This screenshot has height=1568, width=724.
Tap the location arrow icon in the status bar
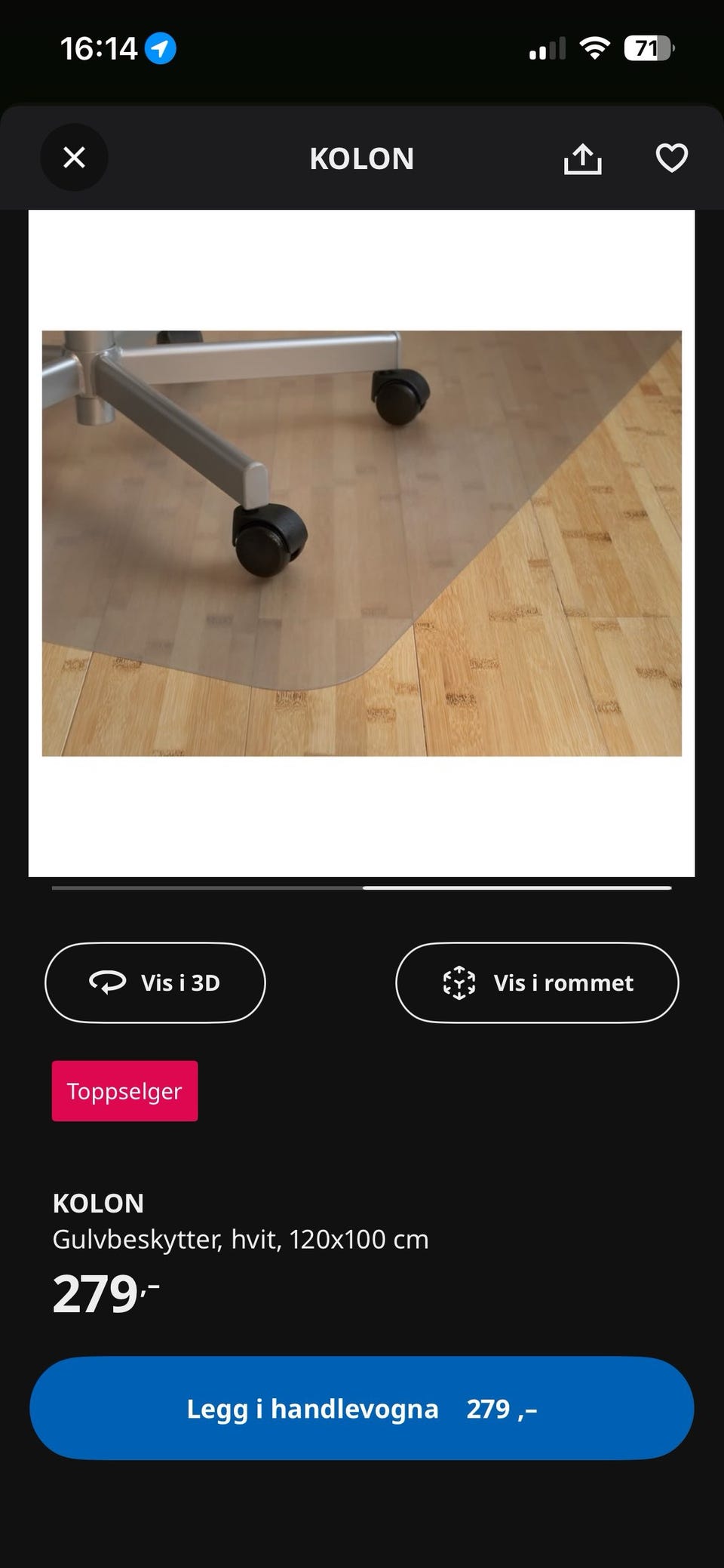tap(161, 48)
